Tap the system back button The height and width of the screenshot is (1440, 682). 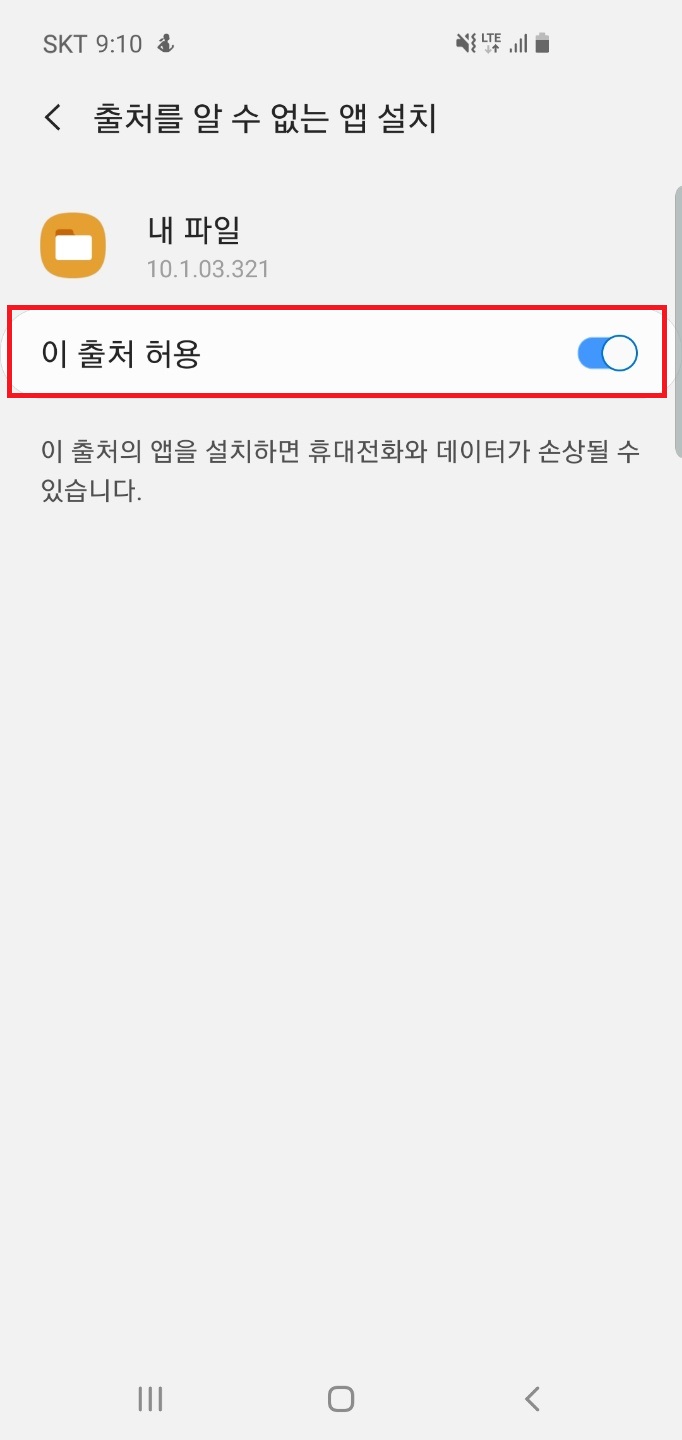532,1399
